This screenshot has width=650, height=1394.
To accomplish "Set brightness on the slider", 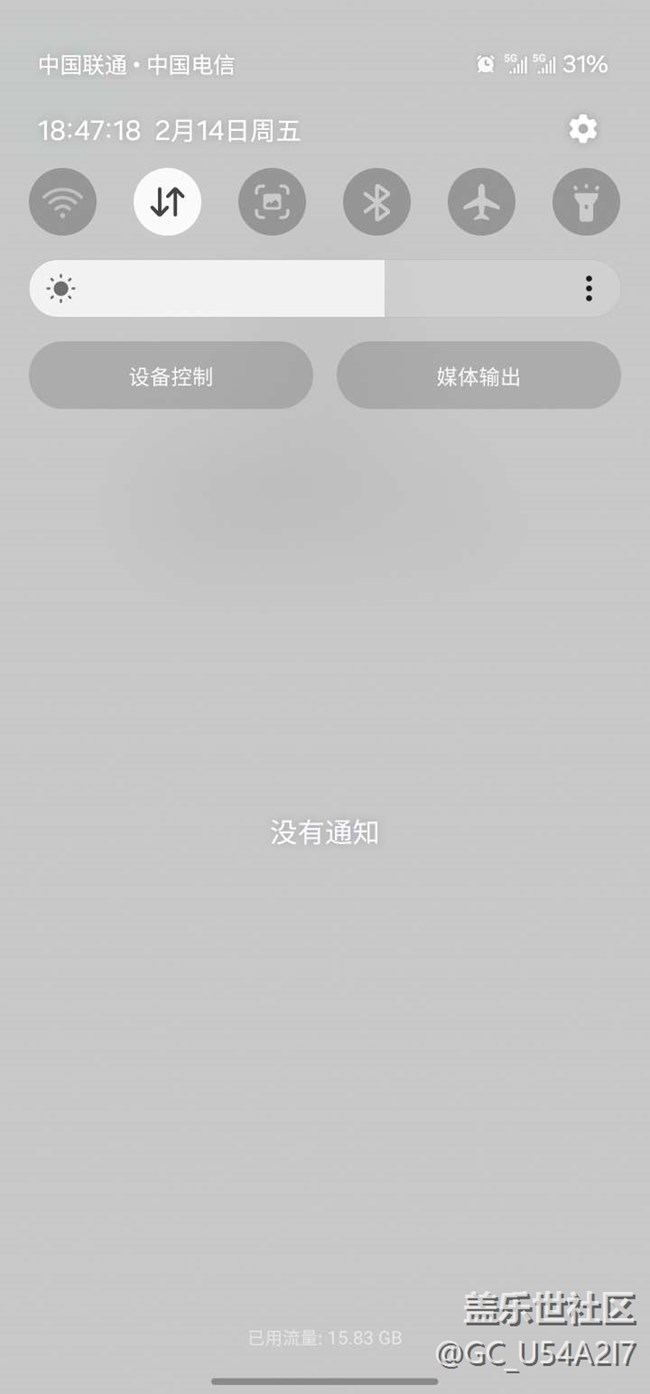I will click(300, 289).
